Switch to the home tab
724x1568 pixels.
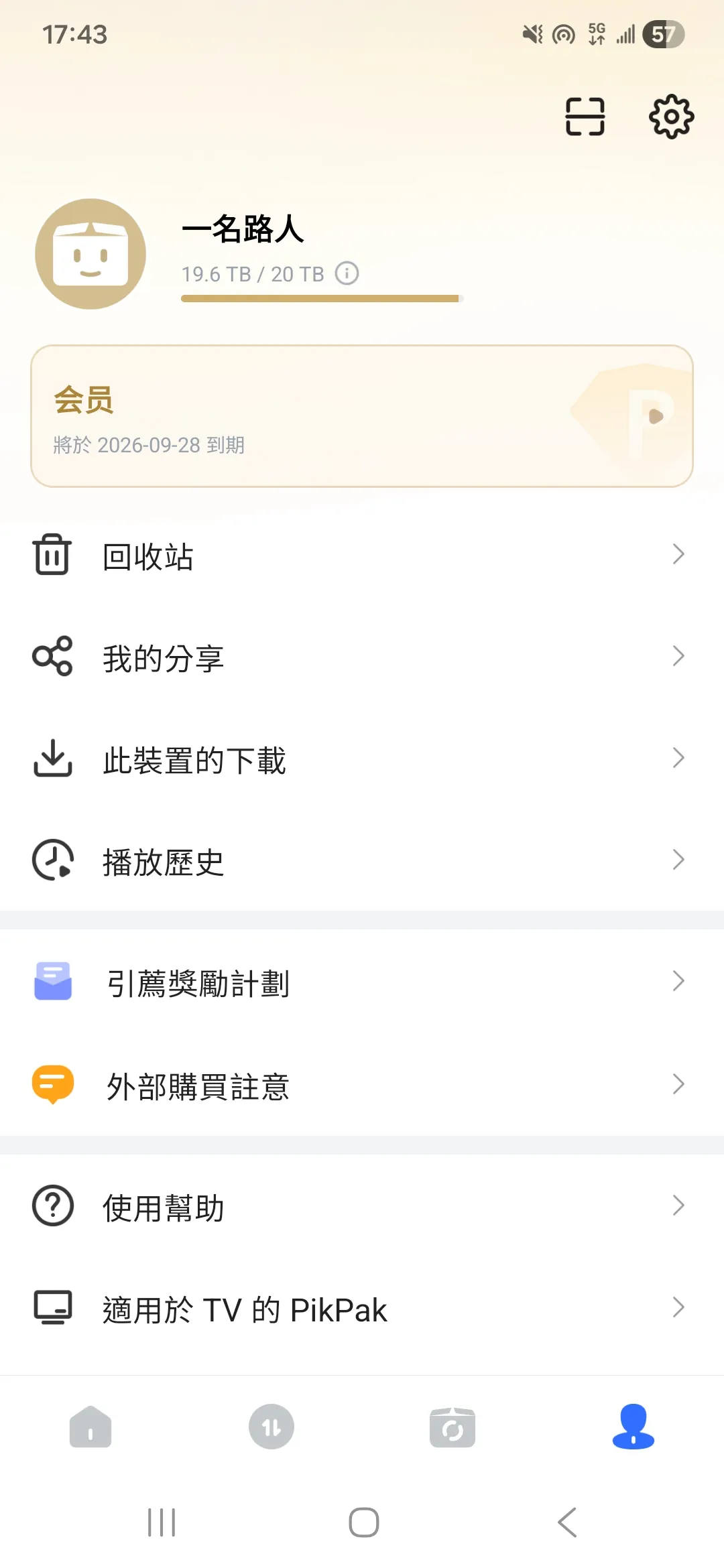[x=90, y=1427]
